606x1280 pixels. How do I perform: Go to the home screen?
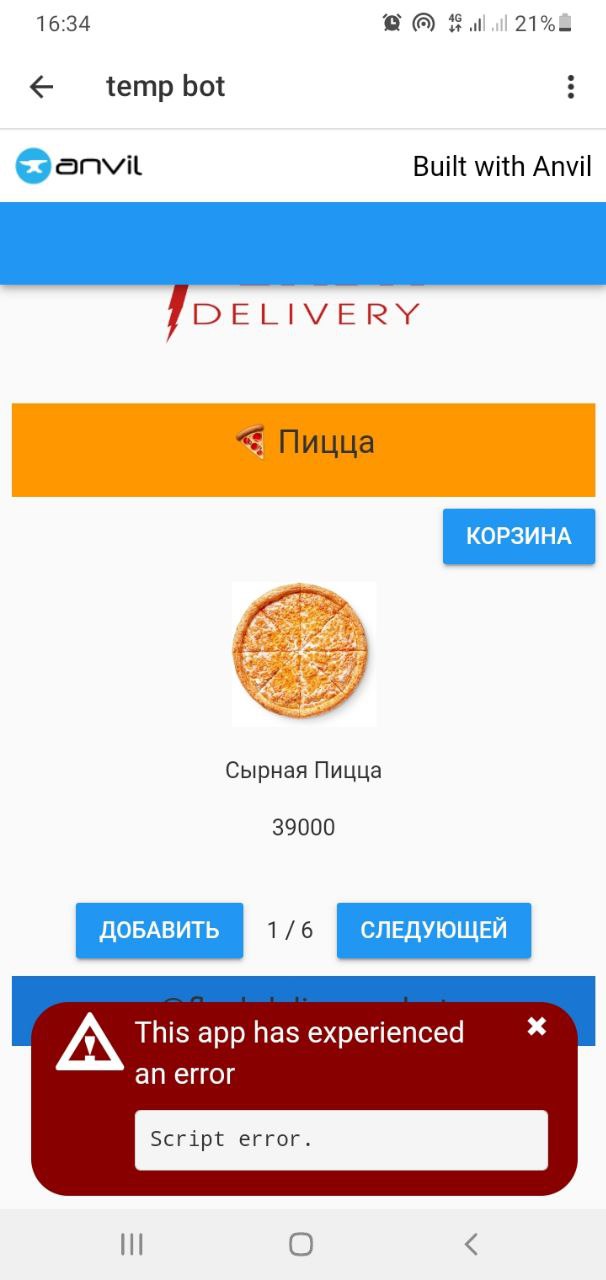tap(301, 1244)
